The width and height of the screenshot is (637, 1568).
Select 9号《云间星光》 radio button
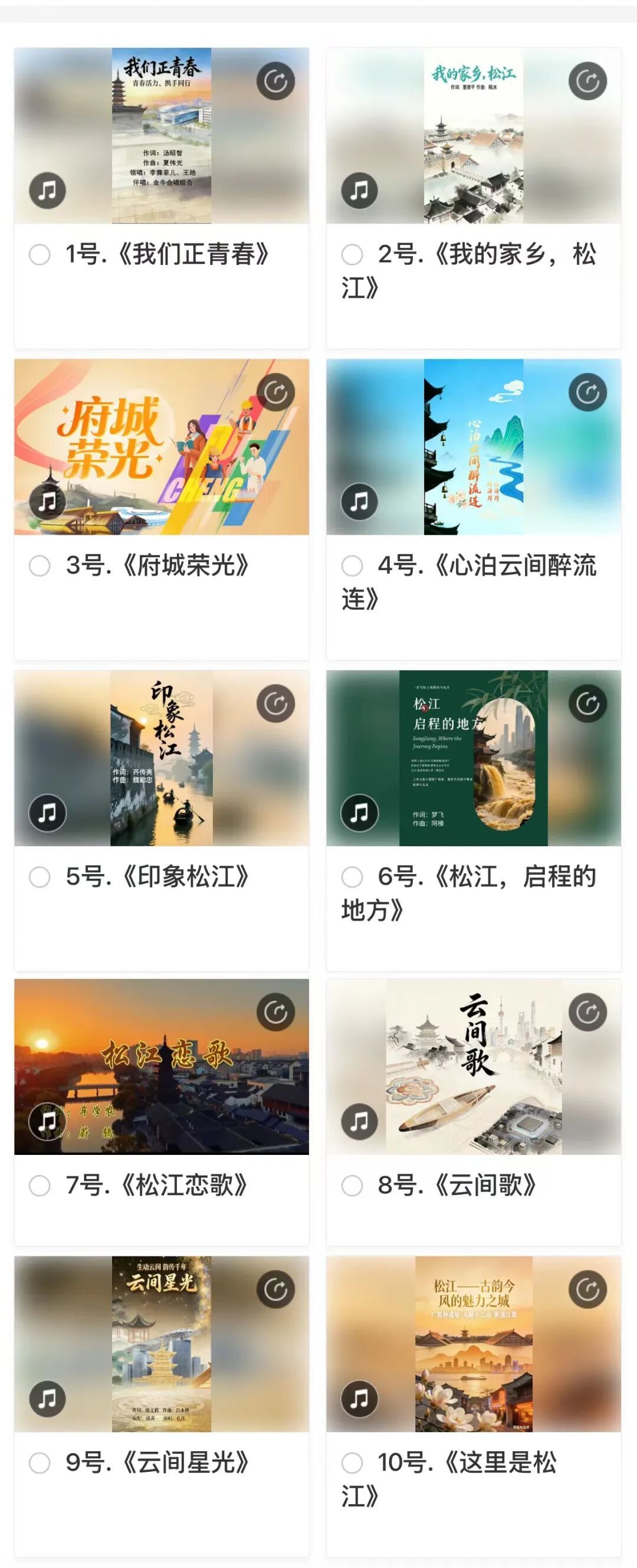click(40, 1462)
